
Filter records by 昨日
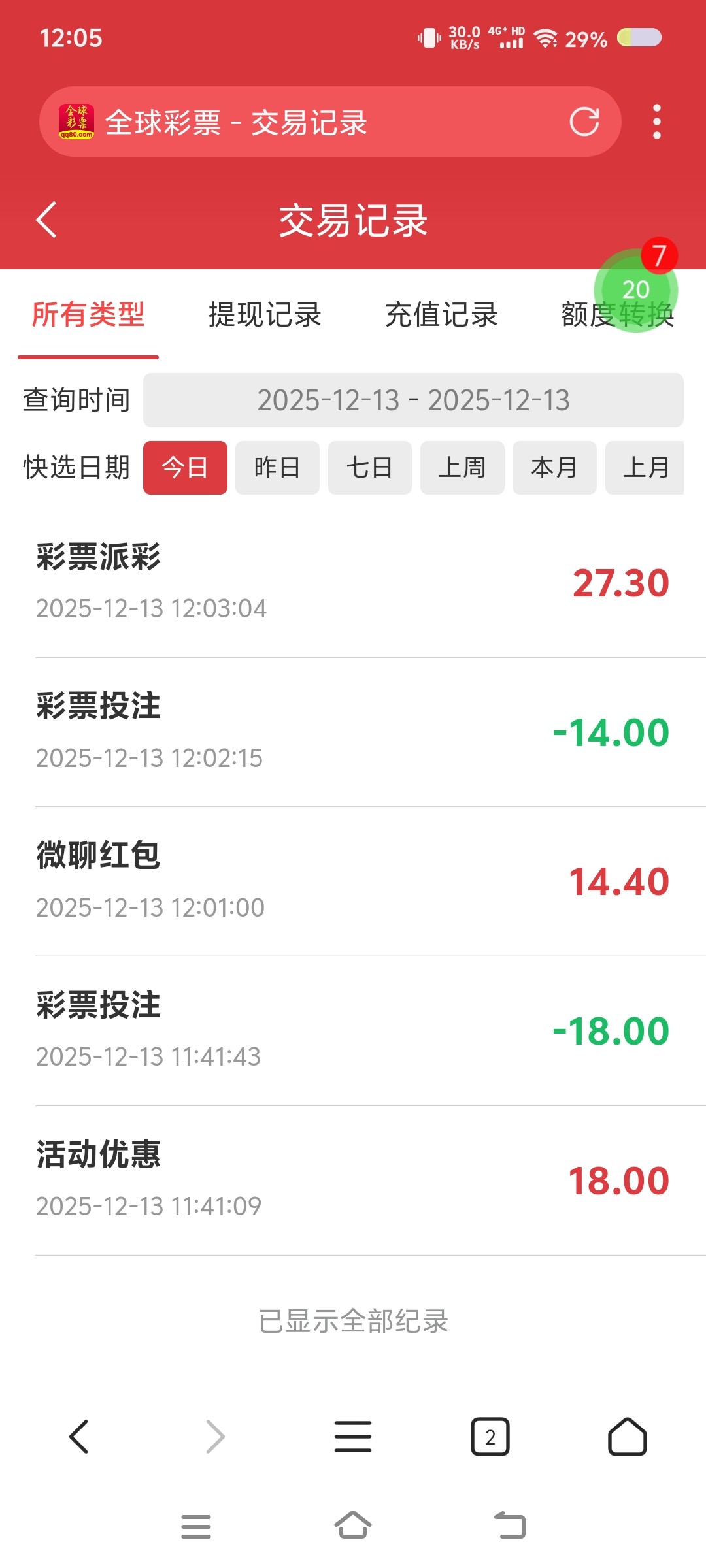(x=277, y=468)
